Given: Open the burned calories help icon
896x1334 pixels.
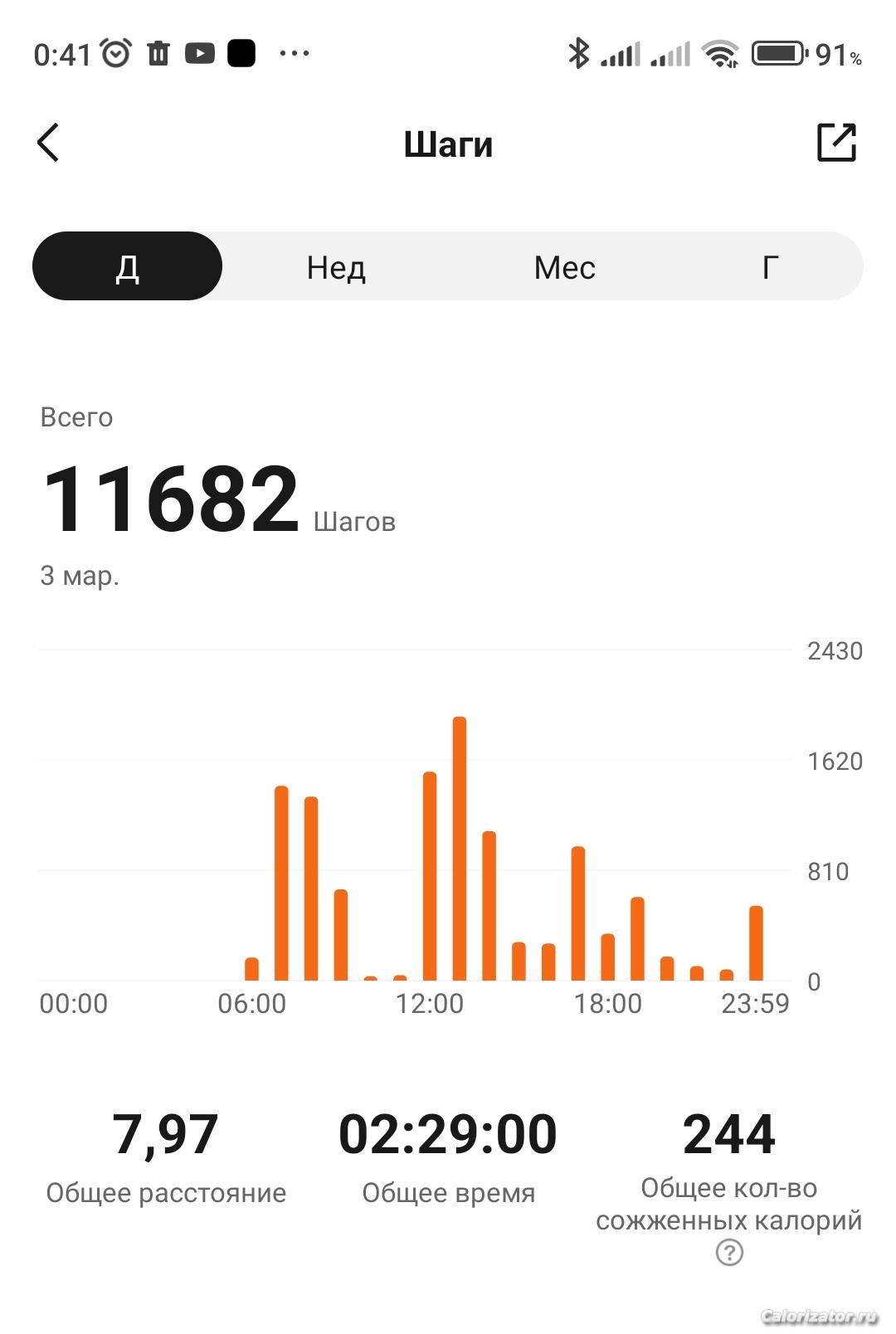Looking at the screenshot, I should [x=729, y=1253].
